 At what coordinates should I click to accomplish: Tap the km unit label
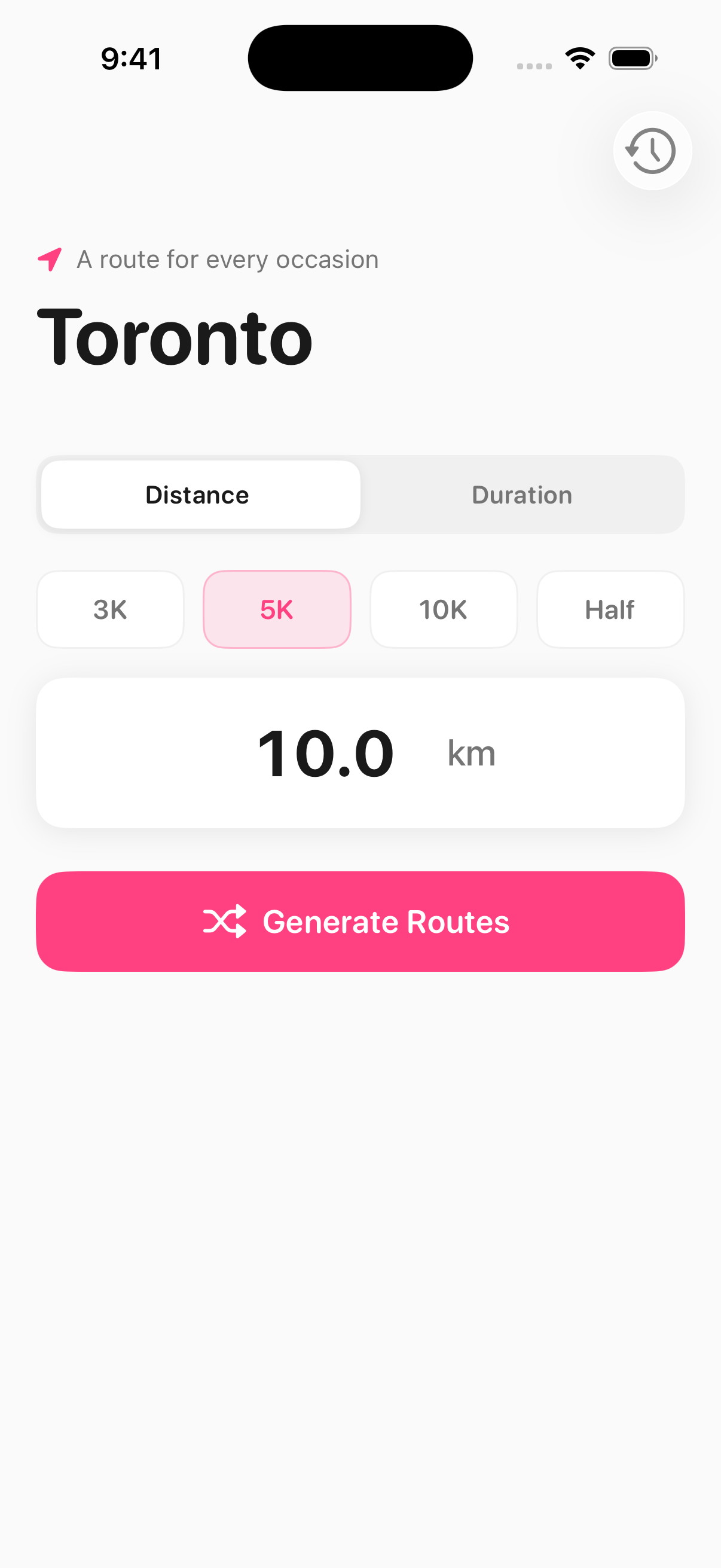tap(471, 753)
